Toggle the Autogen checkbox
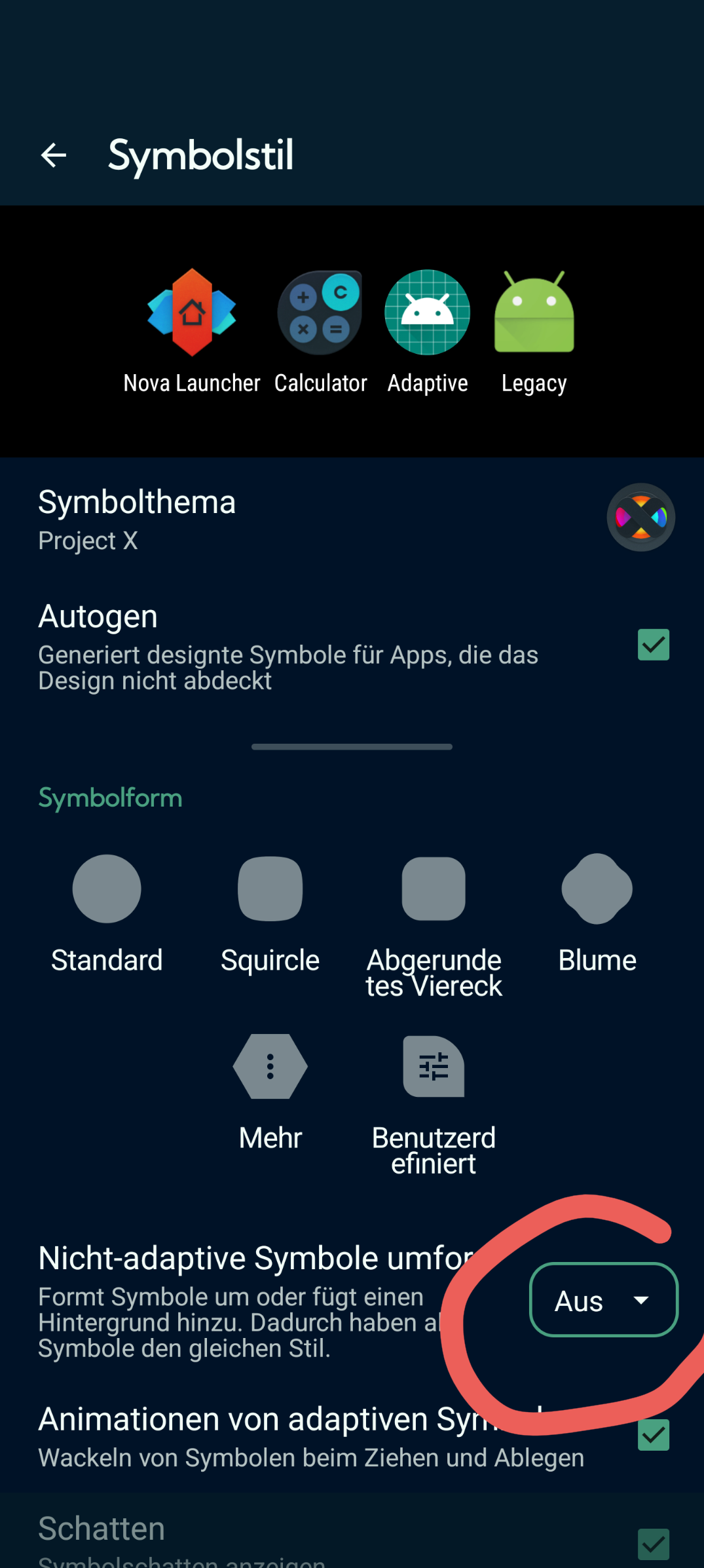The width and height of the screenshot is (704, 1568). (x=653, y=645)
